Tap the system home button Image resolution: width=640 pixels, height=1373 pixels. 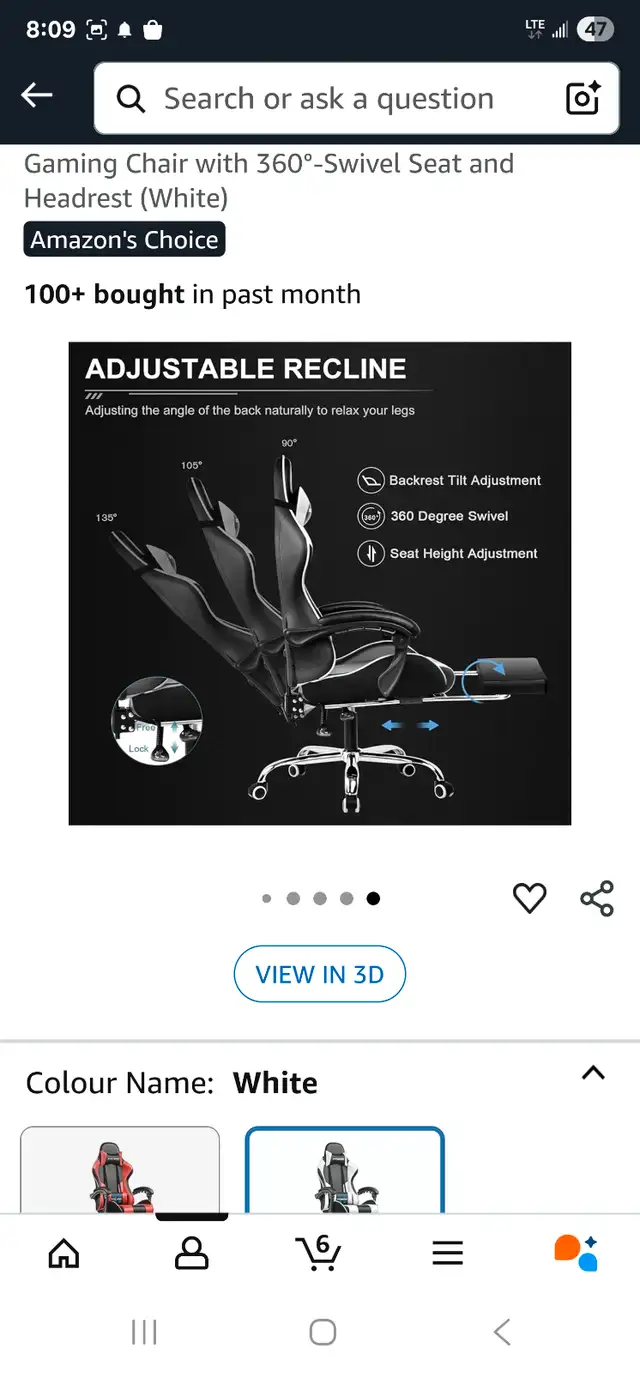(322, 1332)
